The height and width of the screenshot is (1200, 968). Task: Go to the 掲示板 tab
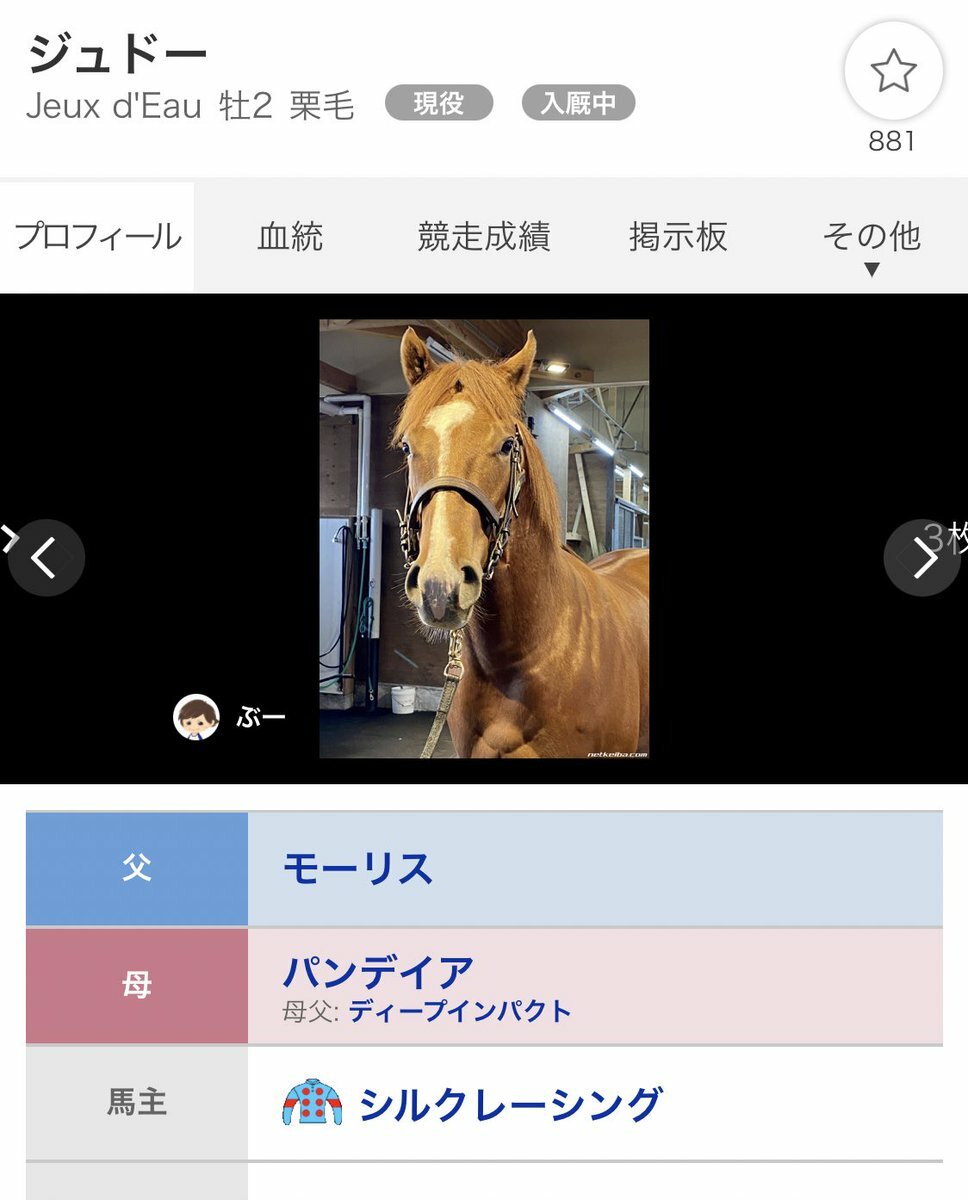[678, 237]
